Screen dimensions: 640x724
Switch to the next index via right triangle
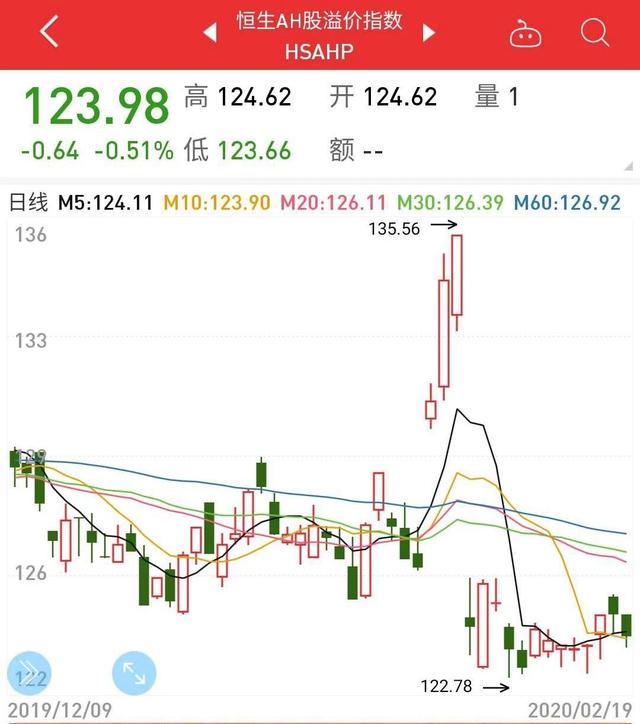[429, 33]
